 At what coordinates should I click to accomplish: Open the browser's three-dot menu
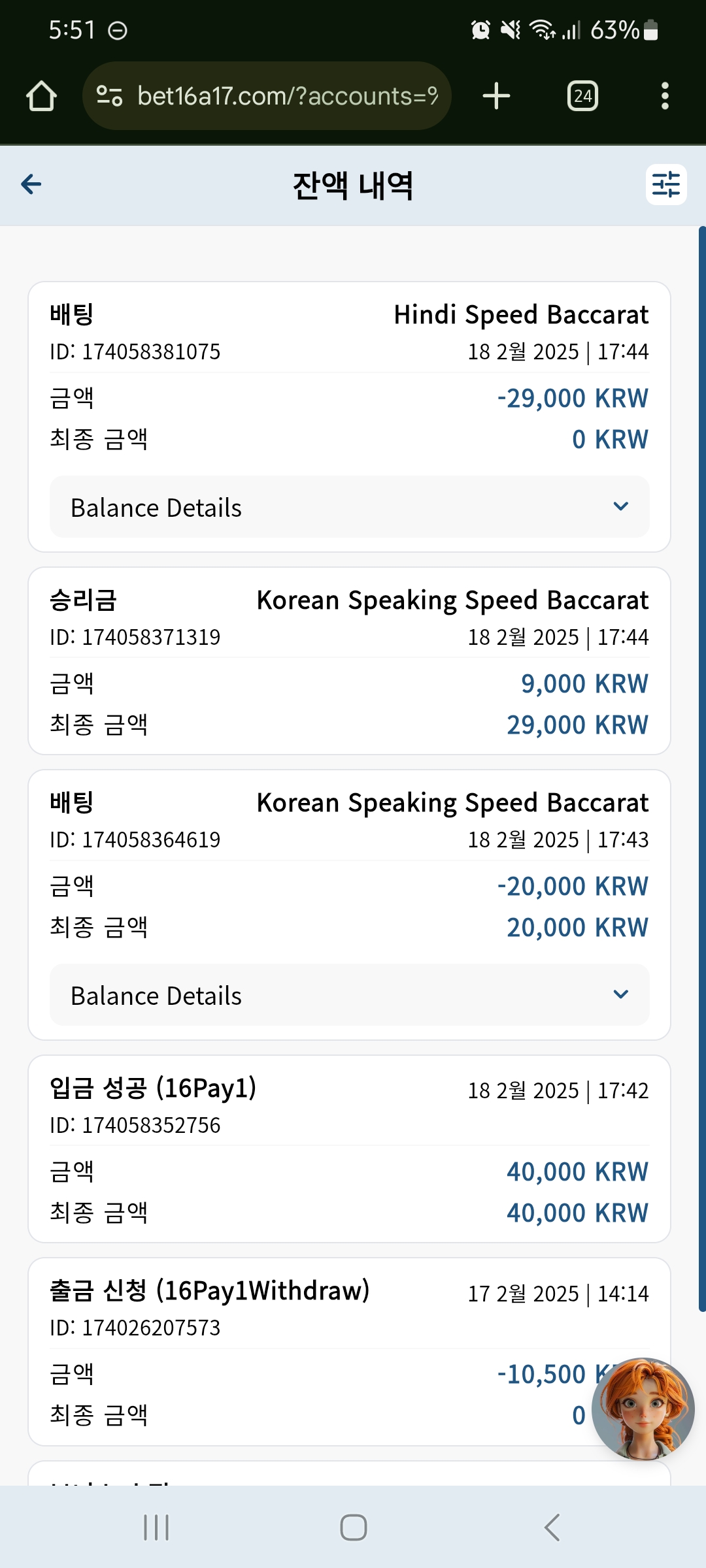(665, 96)
